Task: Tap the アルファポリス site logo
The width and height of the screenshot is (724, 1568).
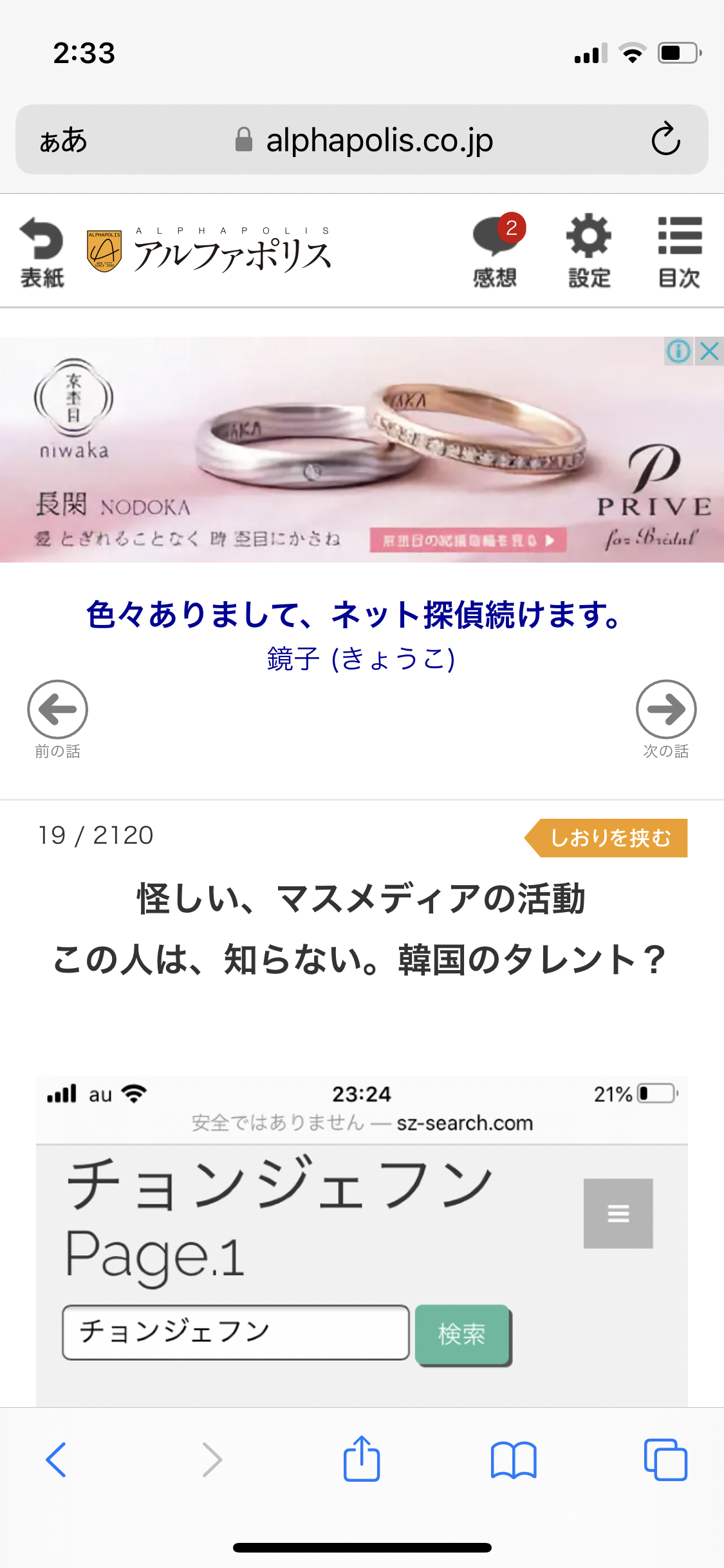Action: (x=210, y=251)
